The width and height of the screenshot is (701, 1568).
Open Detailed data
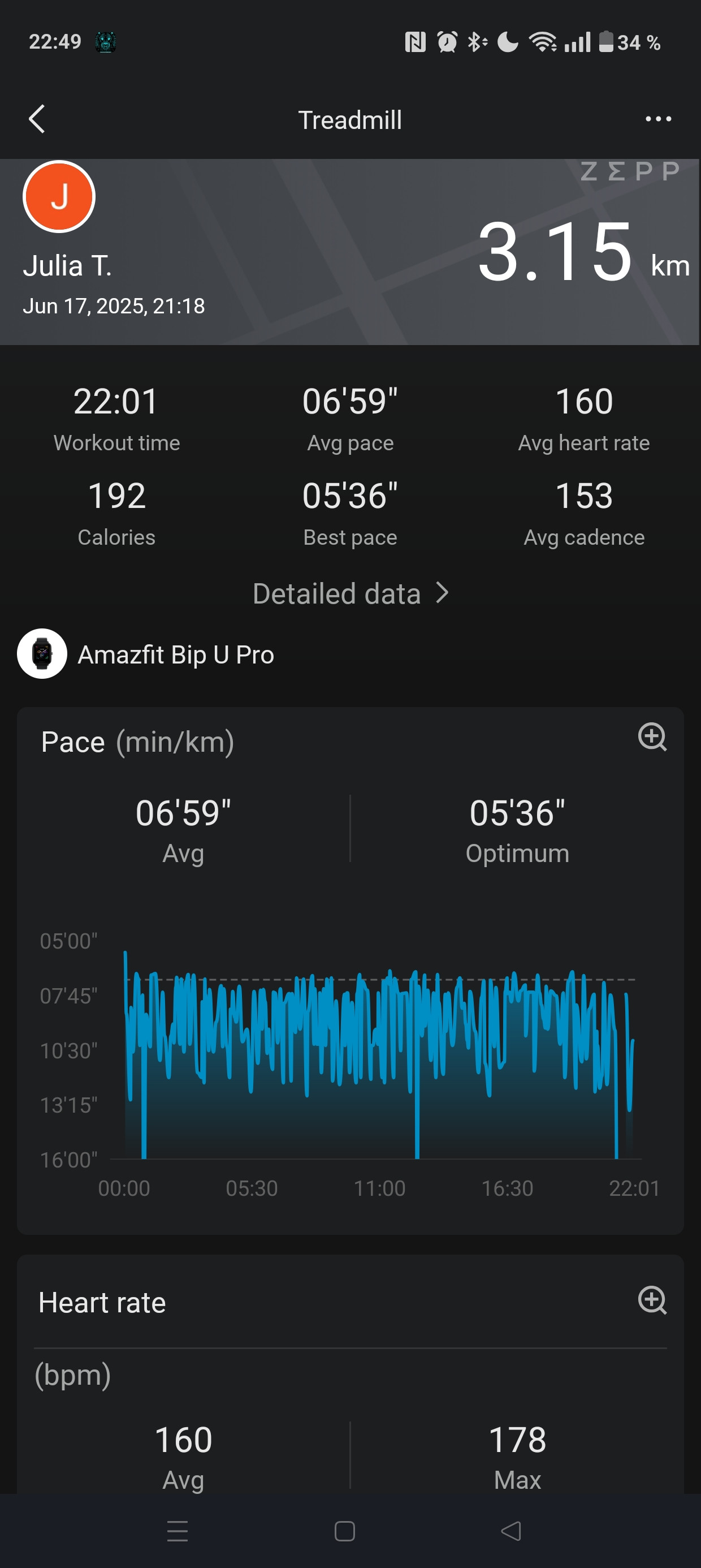point(350,593)
